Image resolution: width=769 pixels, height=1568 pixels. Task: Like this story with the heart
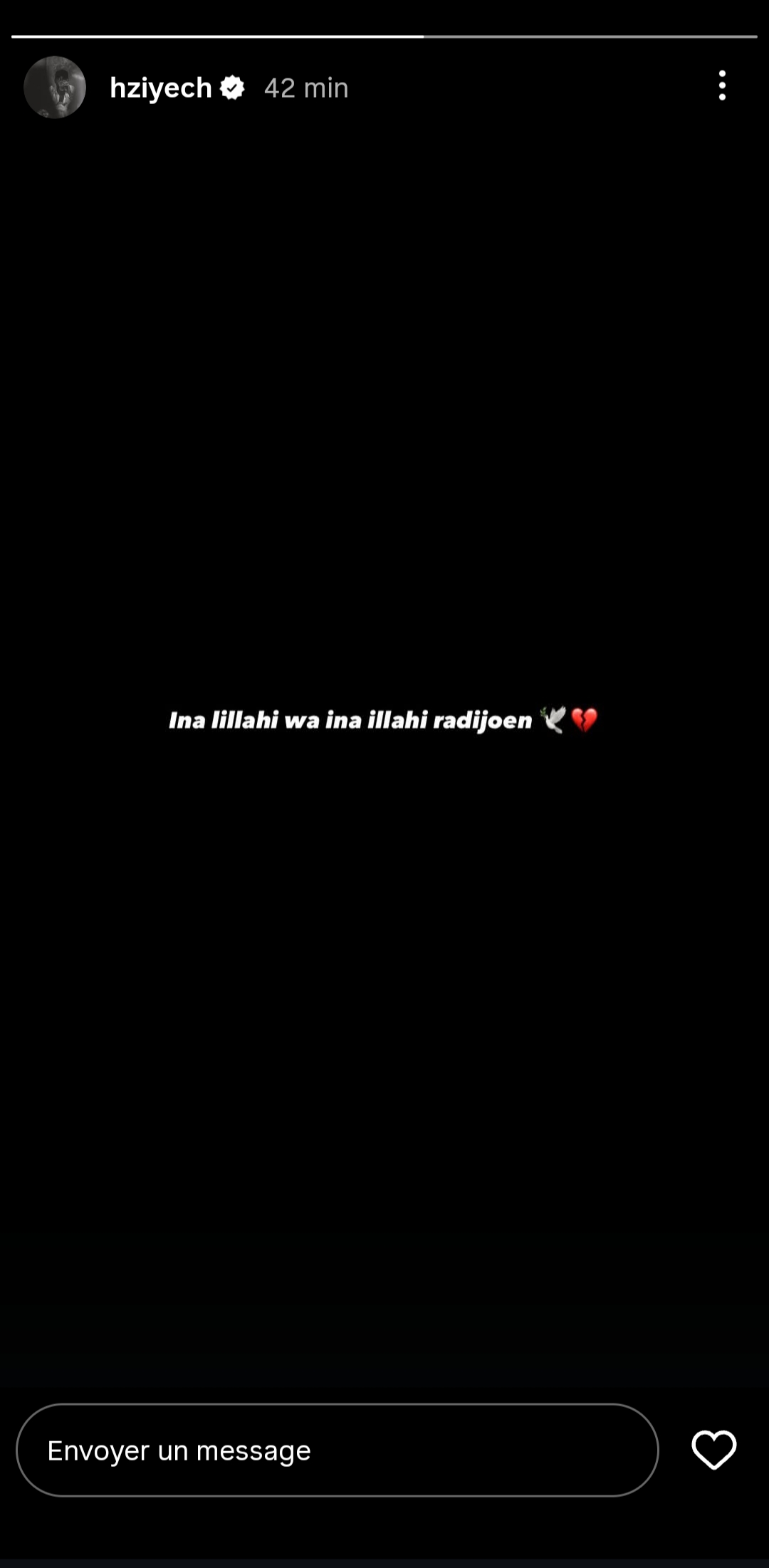(x=713, y=1450)
